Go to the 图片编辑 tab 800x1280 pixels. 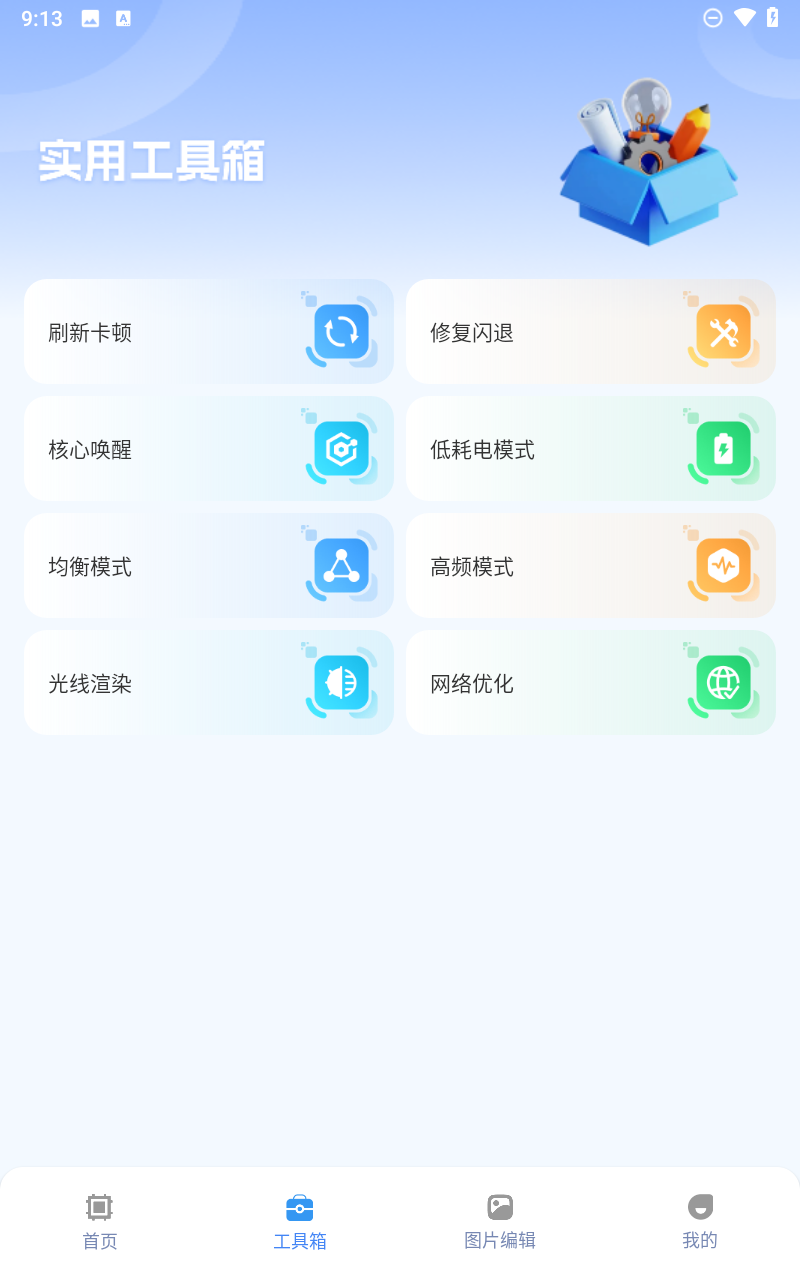point(500,1221)
